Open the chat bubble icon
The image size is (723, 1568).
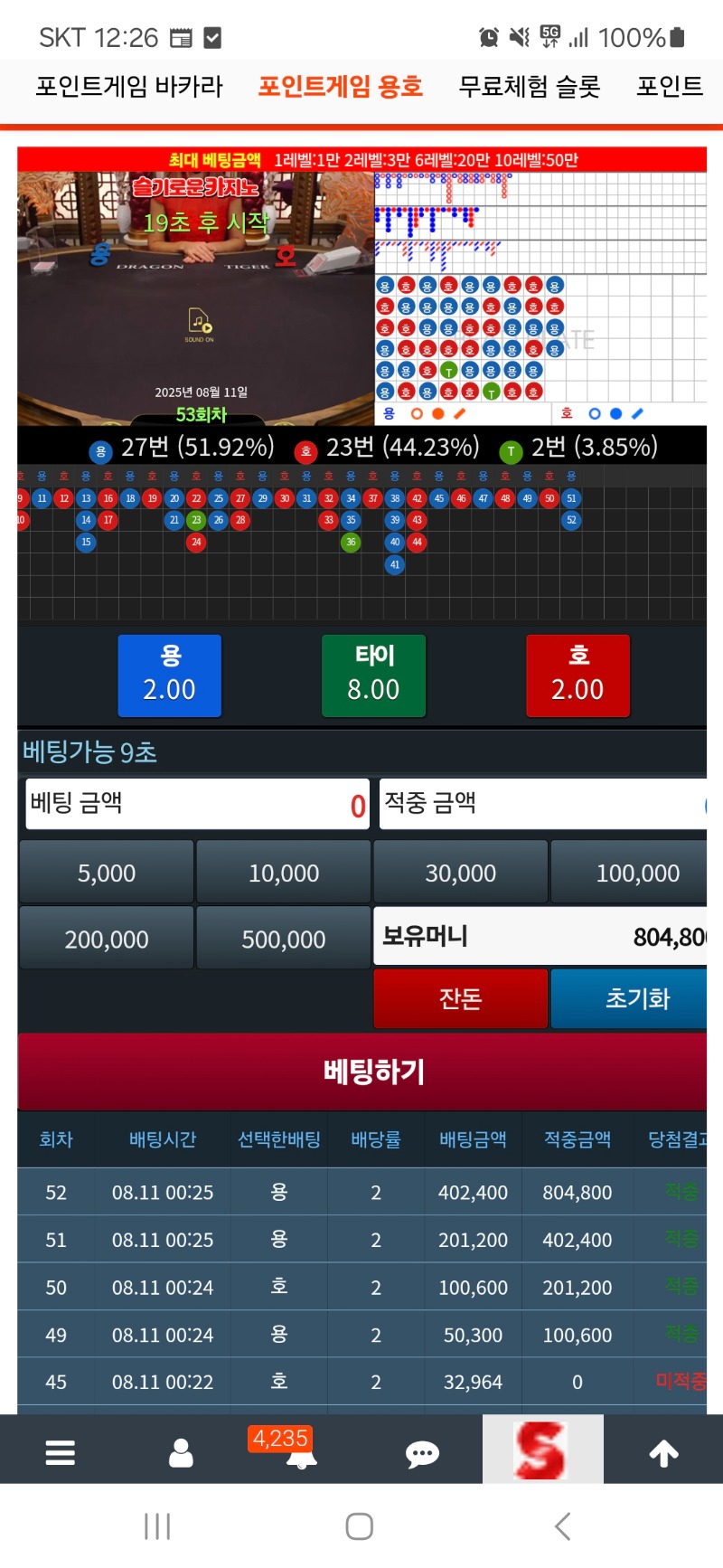(x=422, y=1453)
